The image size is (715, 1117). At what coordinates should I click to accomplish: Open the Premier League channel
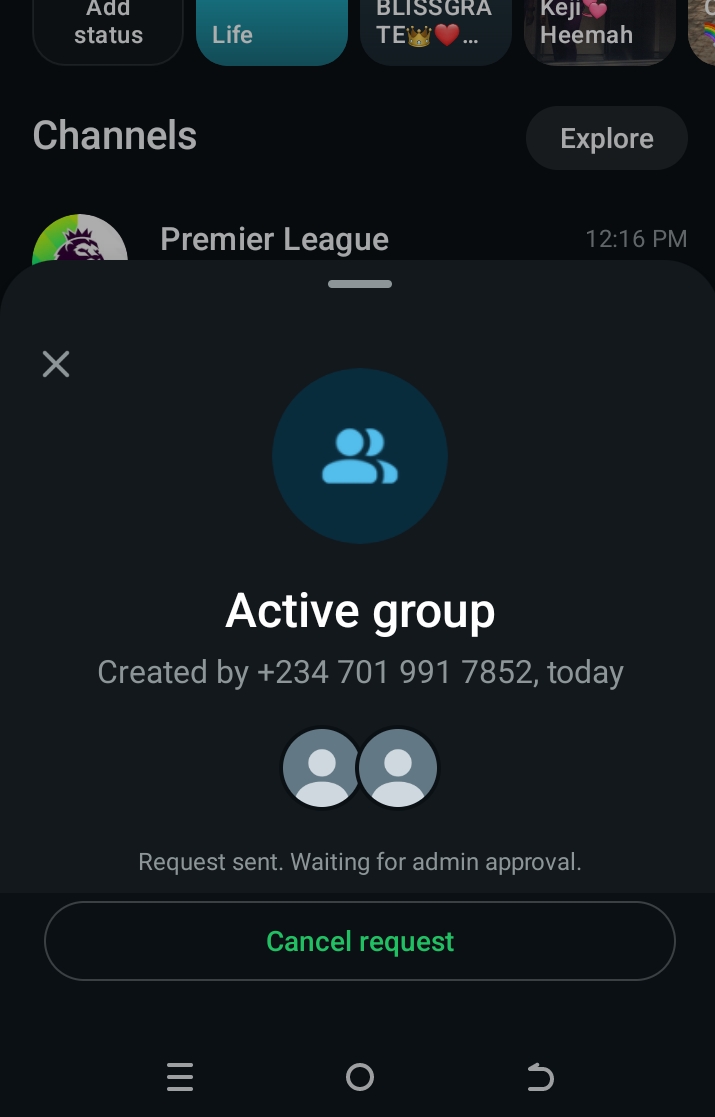[x=274, y=240]
